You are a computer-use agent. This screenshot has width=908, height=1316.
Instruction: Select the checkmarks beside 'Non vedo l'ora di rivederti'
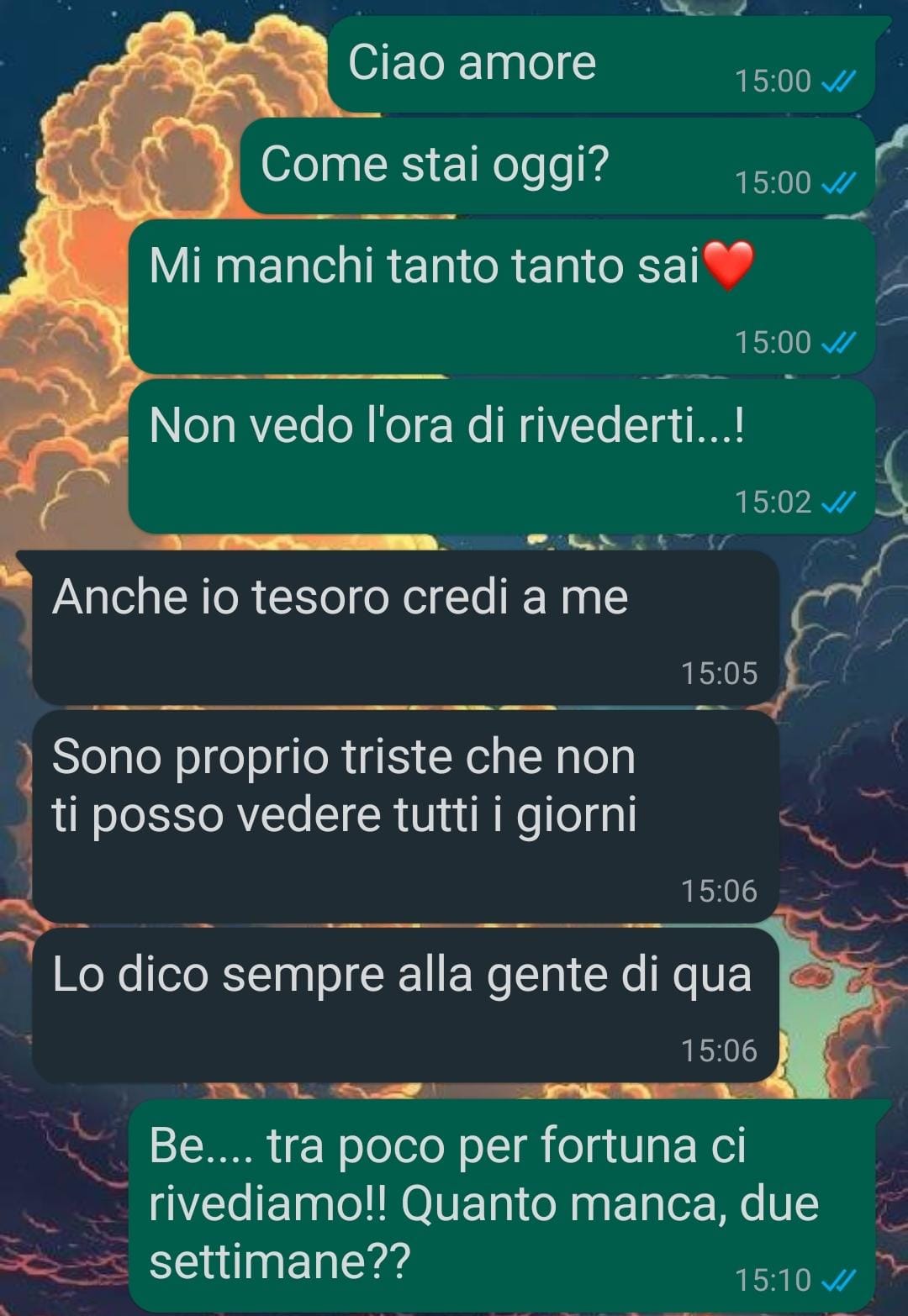tap(837, 504)
